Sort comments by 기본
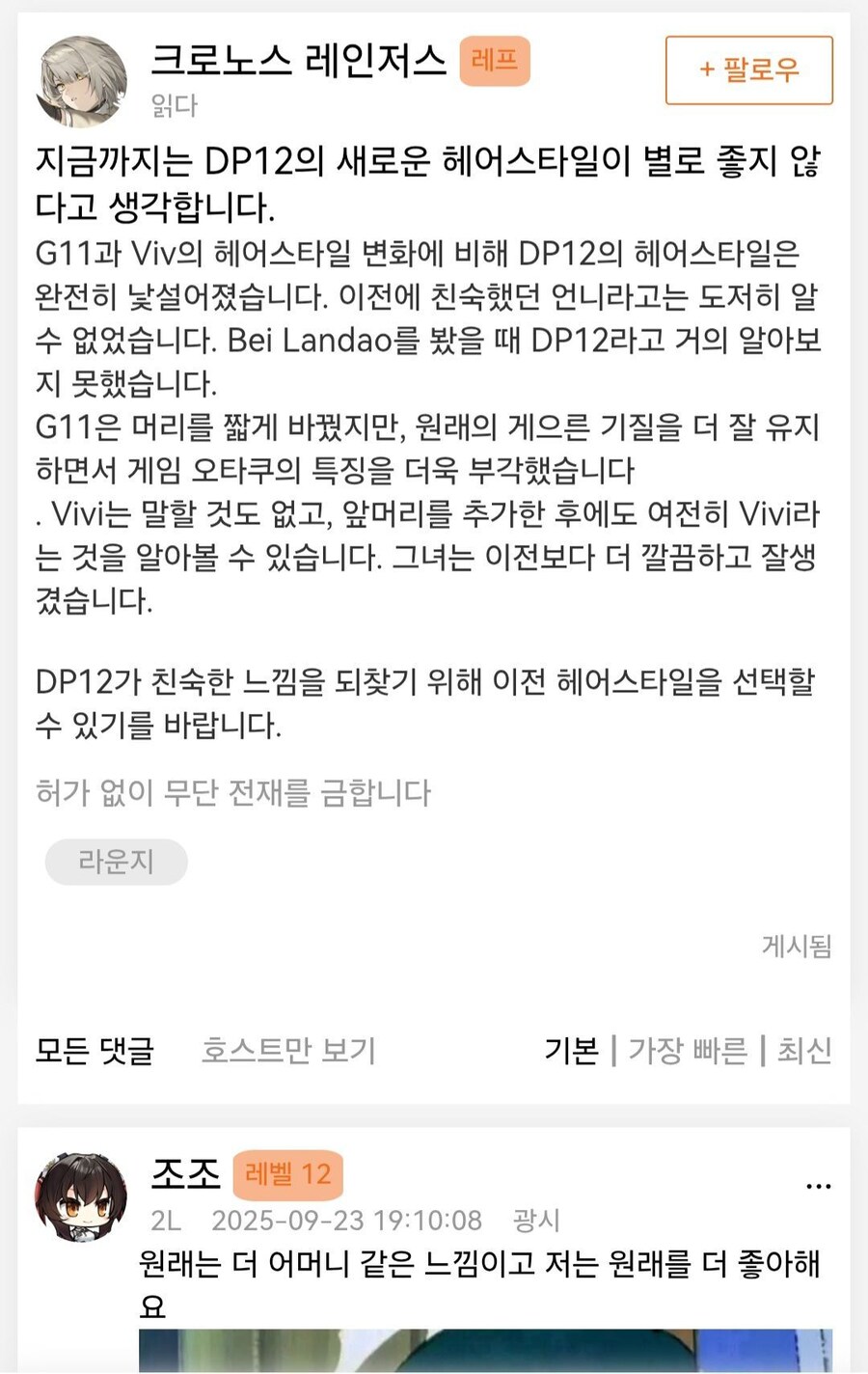This screenshot has height=1374, width=868. point(571,1050)
